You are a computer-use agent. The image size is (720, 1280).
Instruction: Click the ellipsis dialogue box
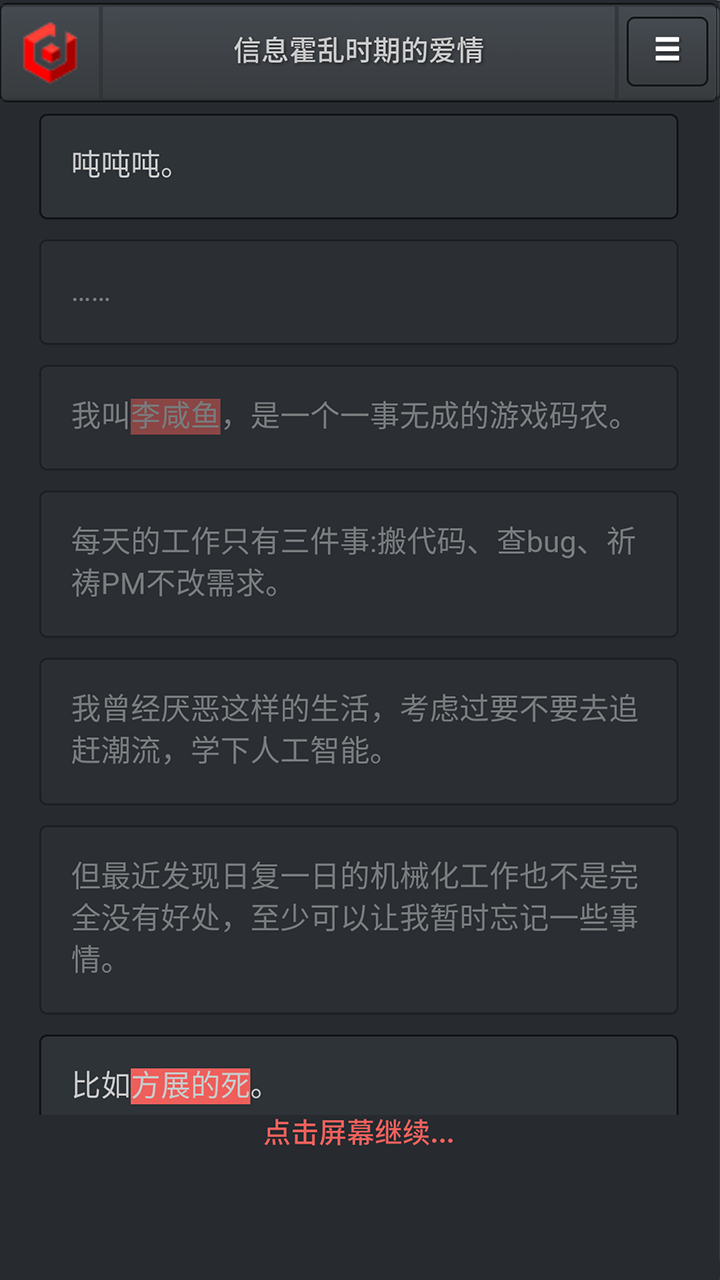click(358, 292)
